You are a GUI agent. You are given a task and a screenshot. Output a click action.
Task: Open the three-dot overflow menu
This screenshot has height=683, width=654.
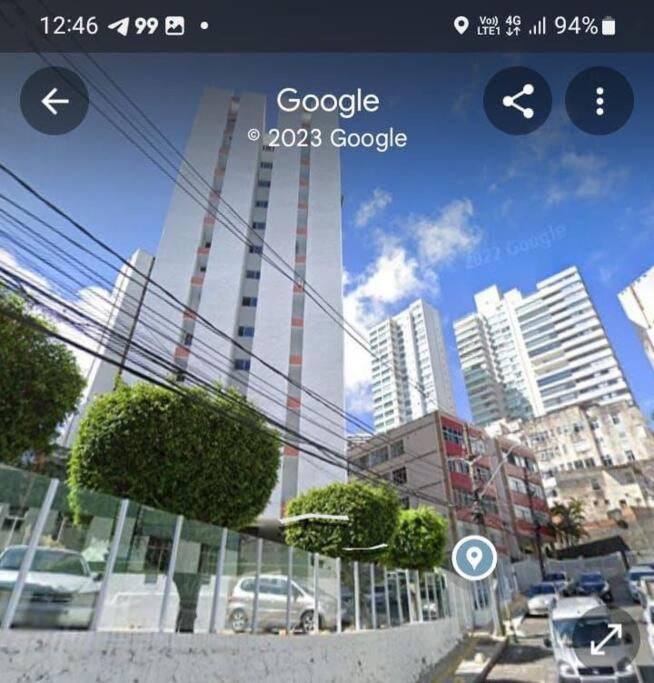pos(599,101)
